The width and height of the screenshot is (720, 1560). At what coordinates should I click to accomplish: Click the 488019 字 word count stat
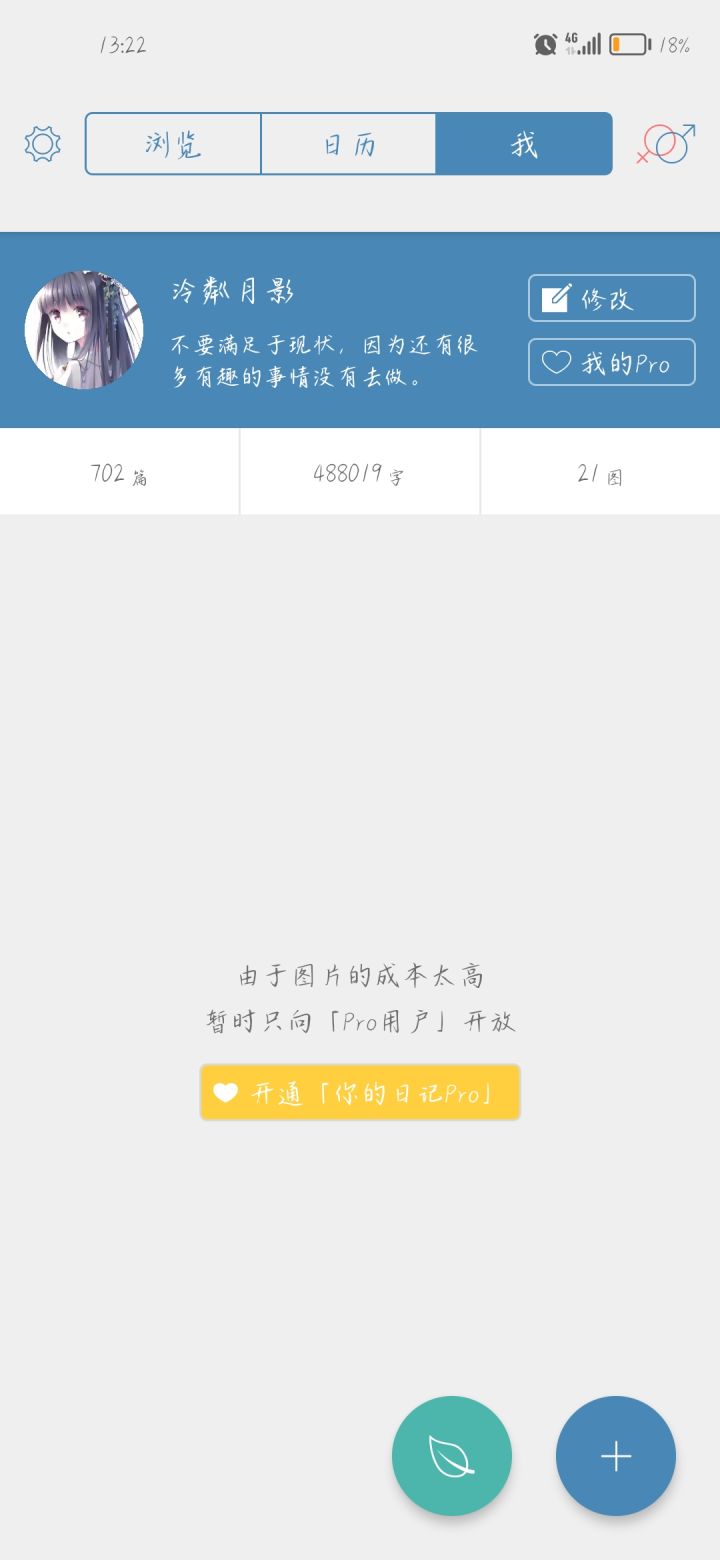tap(360, 471)
